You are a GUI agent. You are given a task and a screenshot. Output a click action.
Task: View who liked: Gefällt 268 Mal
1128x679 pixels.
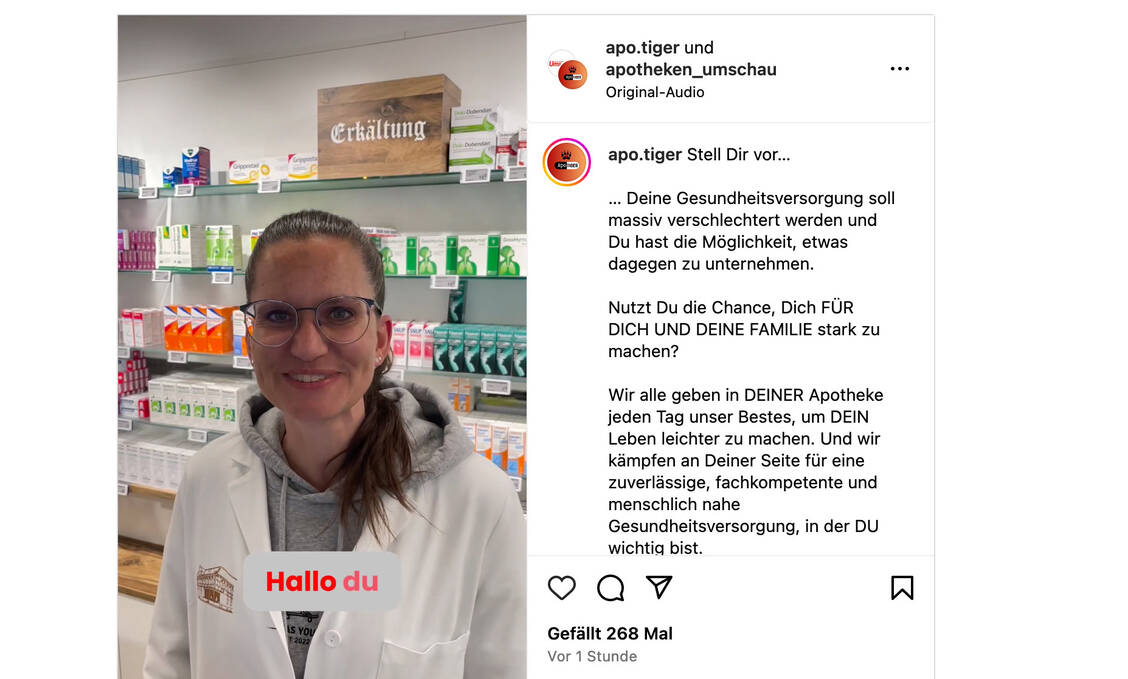point(610,633)
